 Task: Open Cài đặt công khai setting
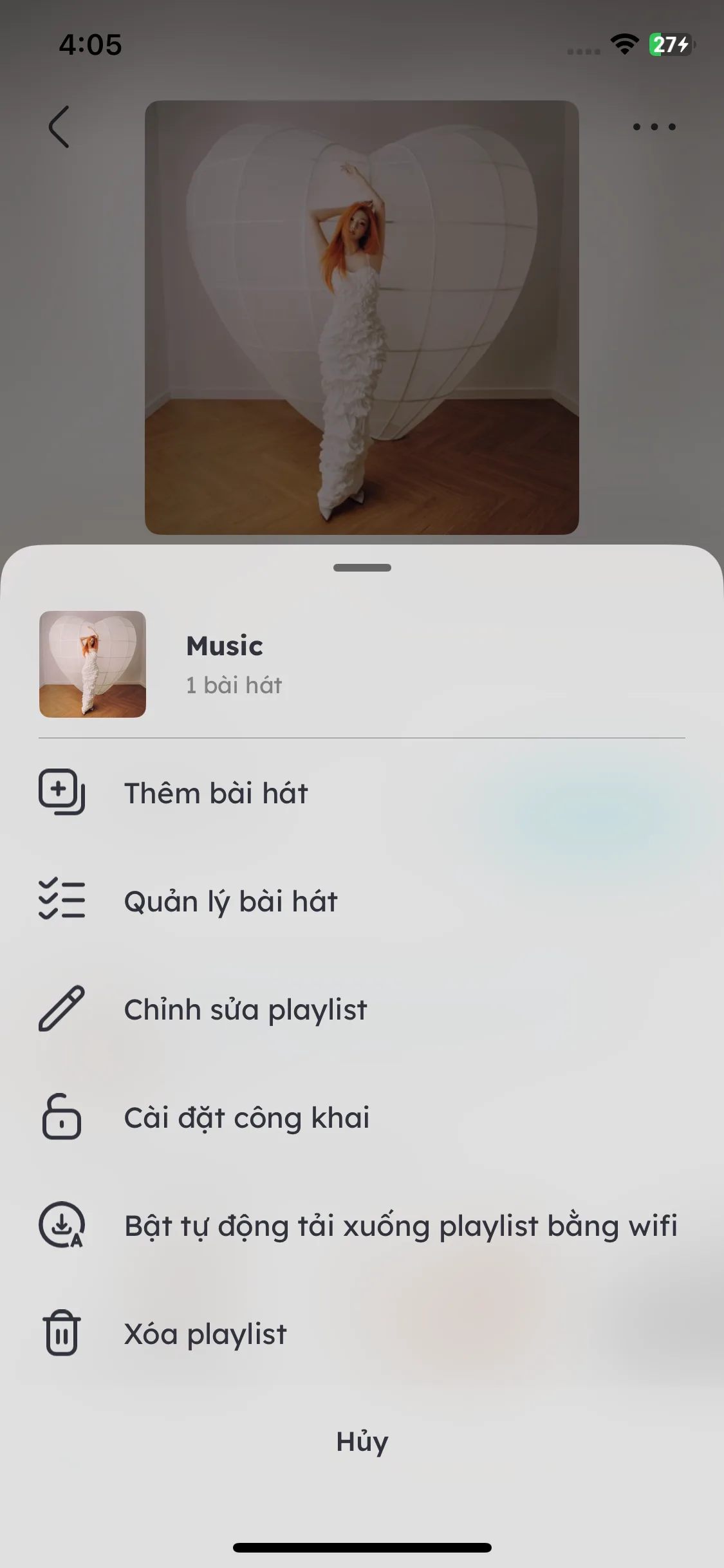(x=246, y=1117)
